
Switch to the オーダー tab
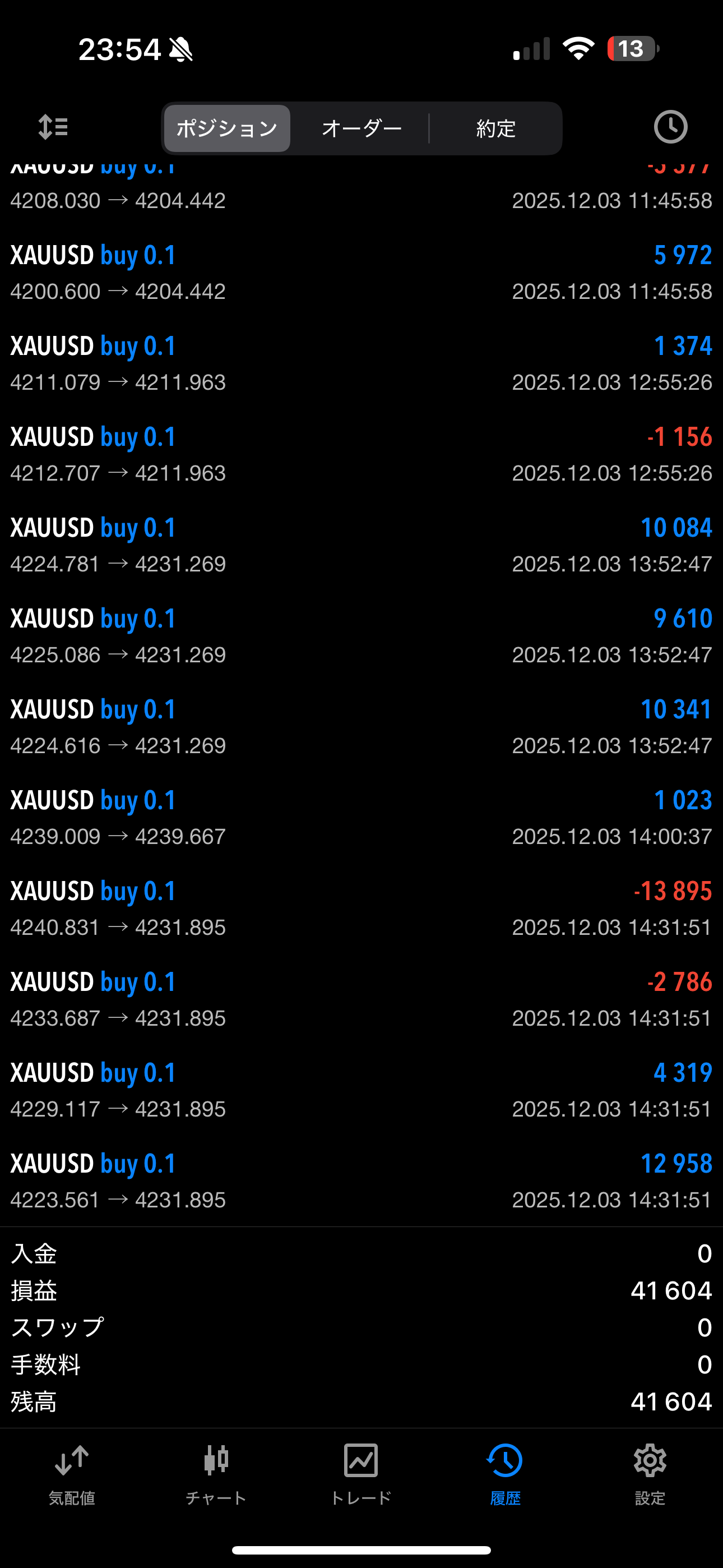click(361, 128)
